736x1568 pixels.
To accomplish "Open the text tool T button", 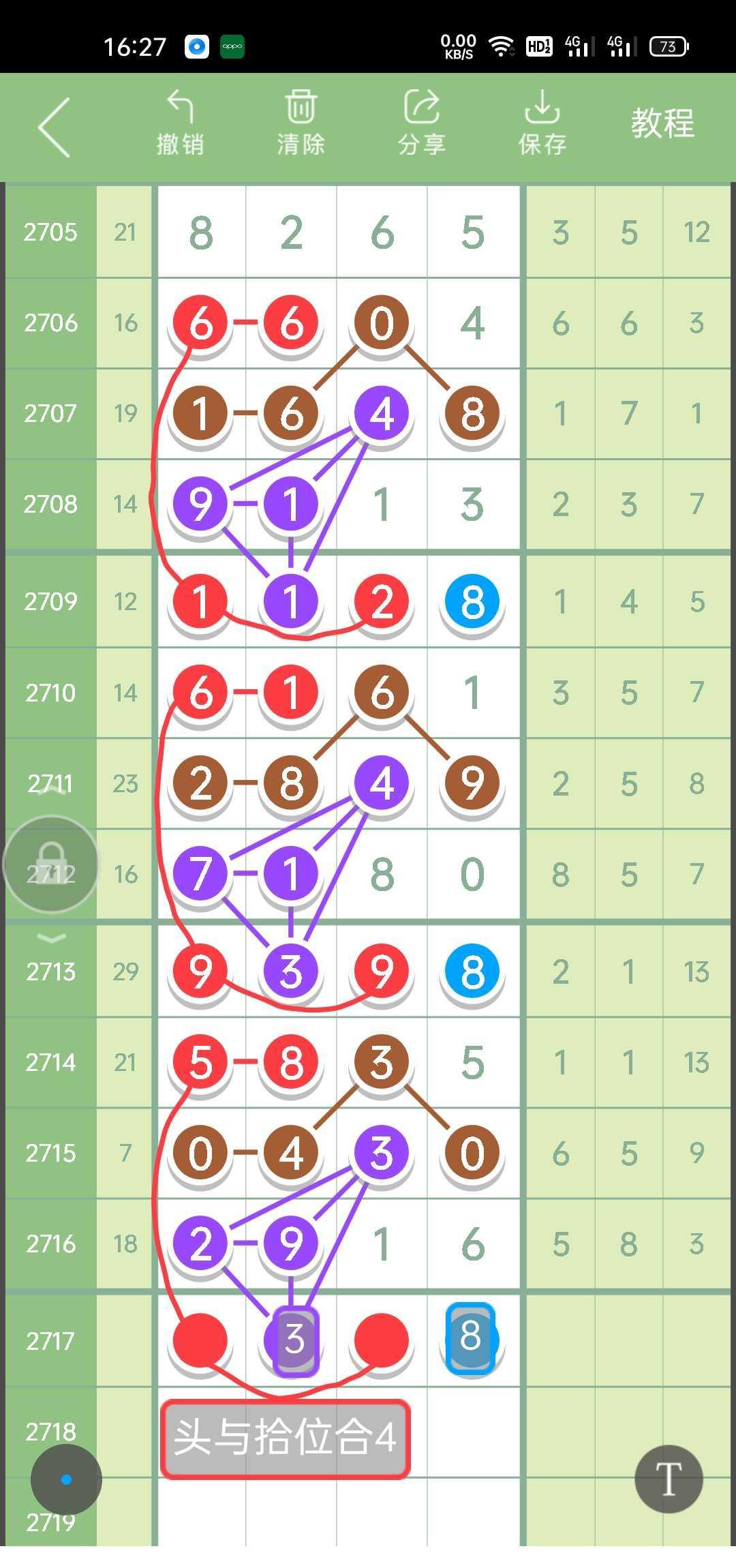I will [x=669, y=1479].
